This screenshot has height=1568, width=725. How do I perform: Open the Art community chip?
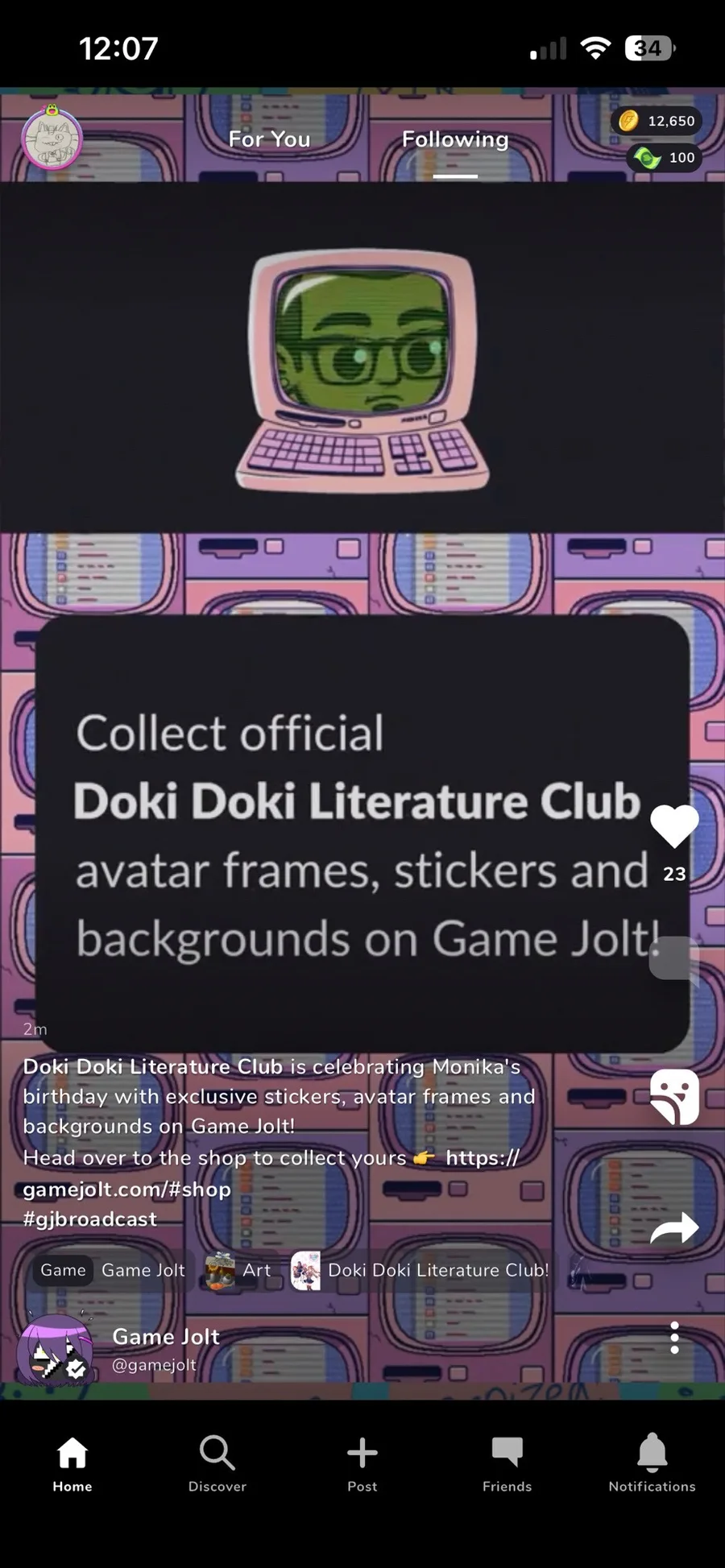click(238, 1270)
